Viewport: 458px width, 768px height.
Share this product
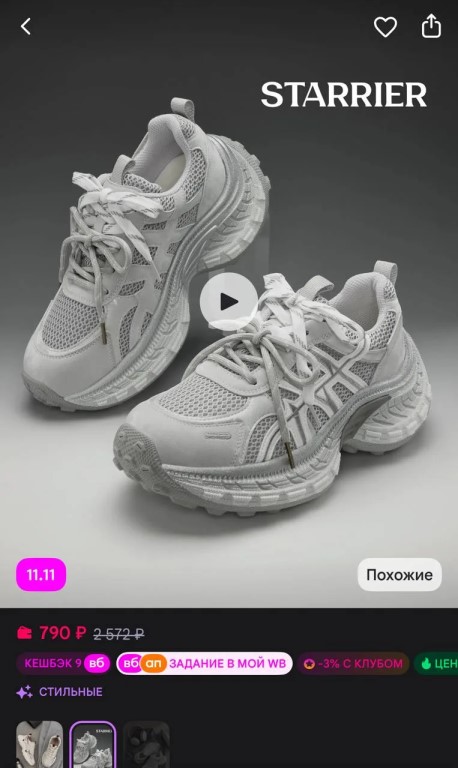pos(431,25)
